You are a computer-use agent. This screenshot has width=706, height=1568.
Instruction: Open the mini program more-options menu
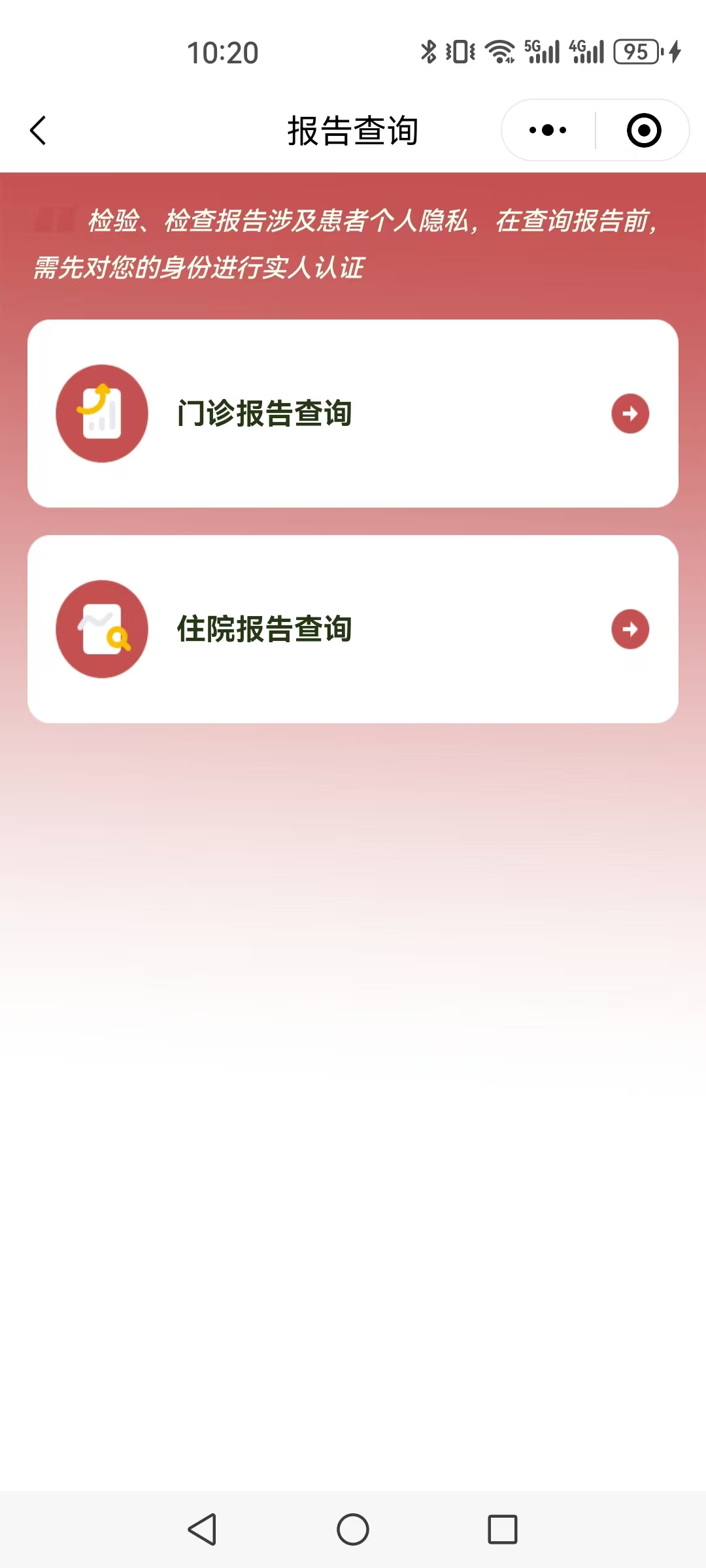548,130
